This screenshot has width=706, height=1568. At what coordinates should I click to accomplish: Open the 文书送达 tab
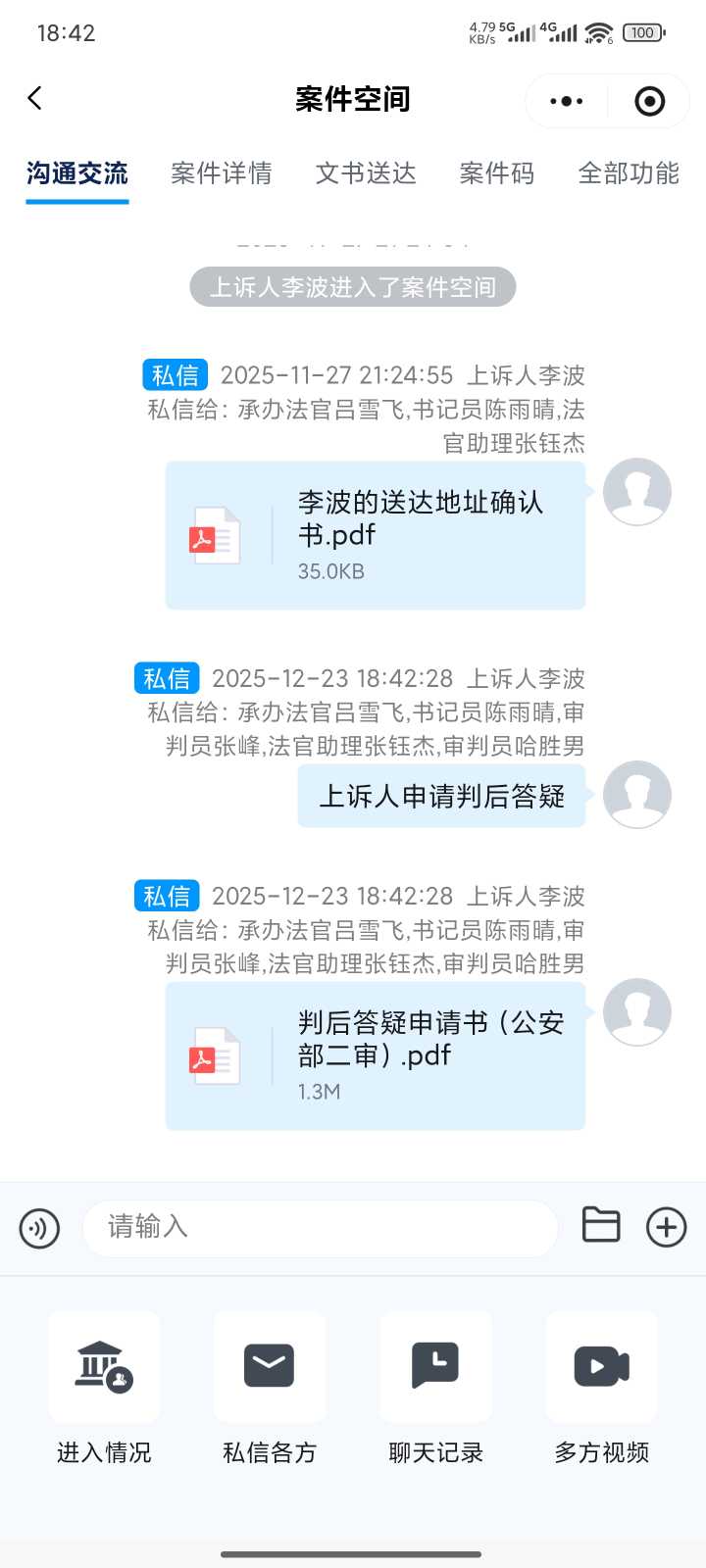coord(365,173)
